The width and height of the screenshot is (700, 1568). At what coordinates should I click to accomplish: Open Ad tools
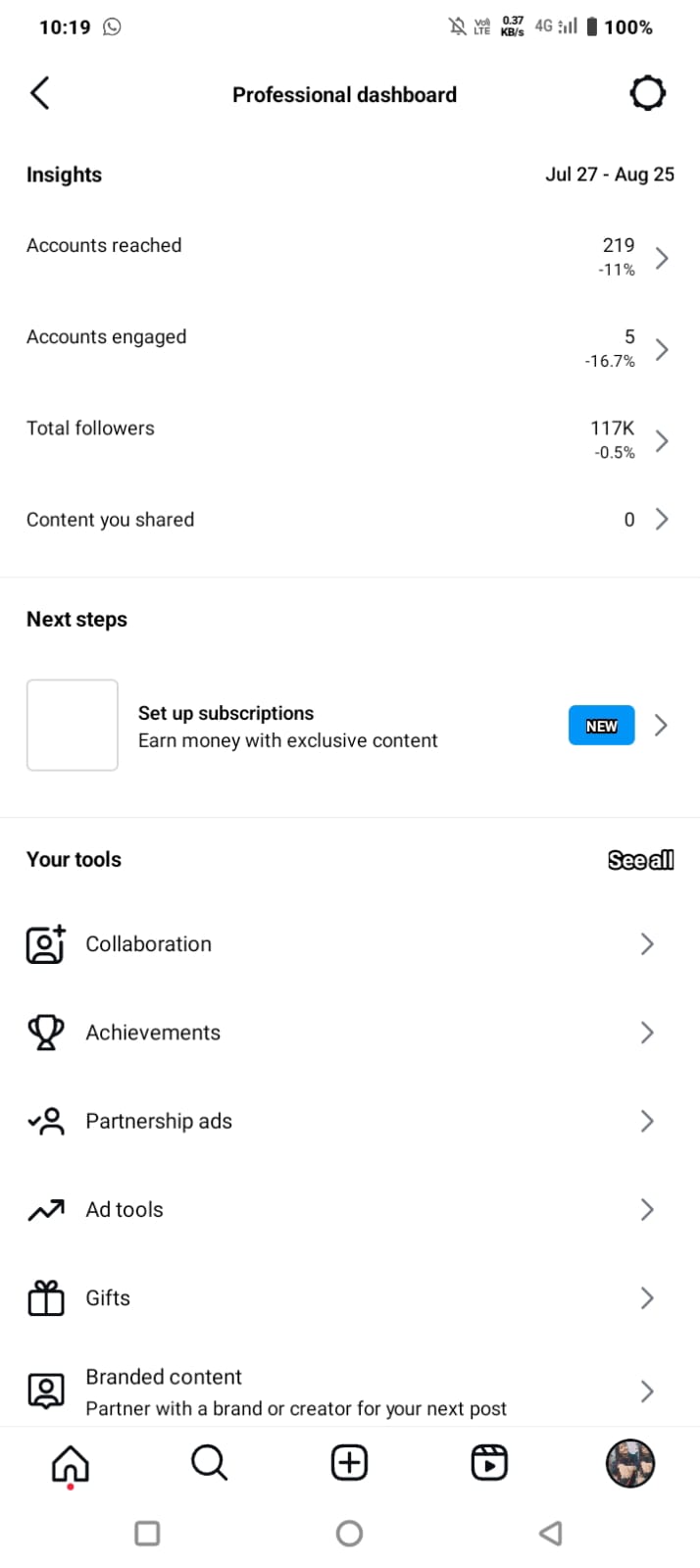350,1209
